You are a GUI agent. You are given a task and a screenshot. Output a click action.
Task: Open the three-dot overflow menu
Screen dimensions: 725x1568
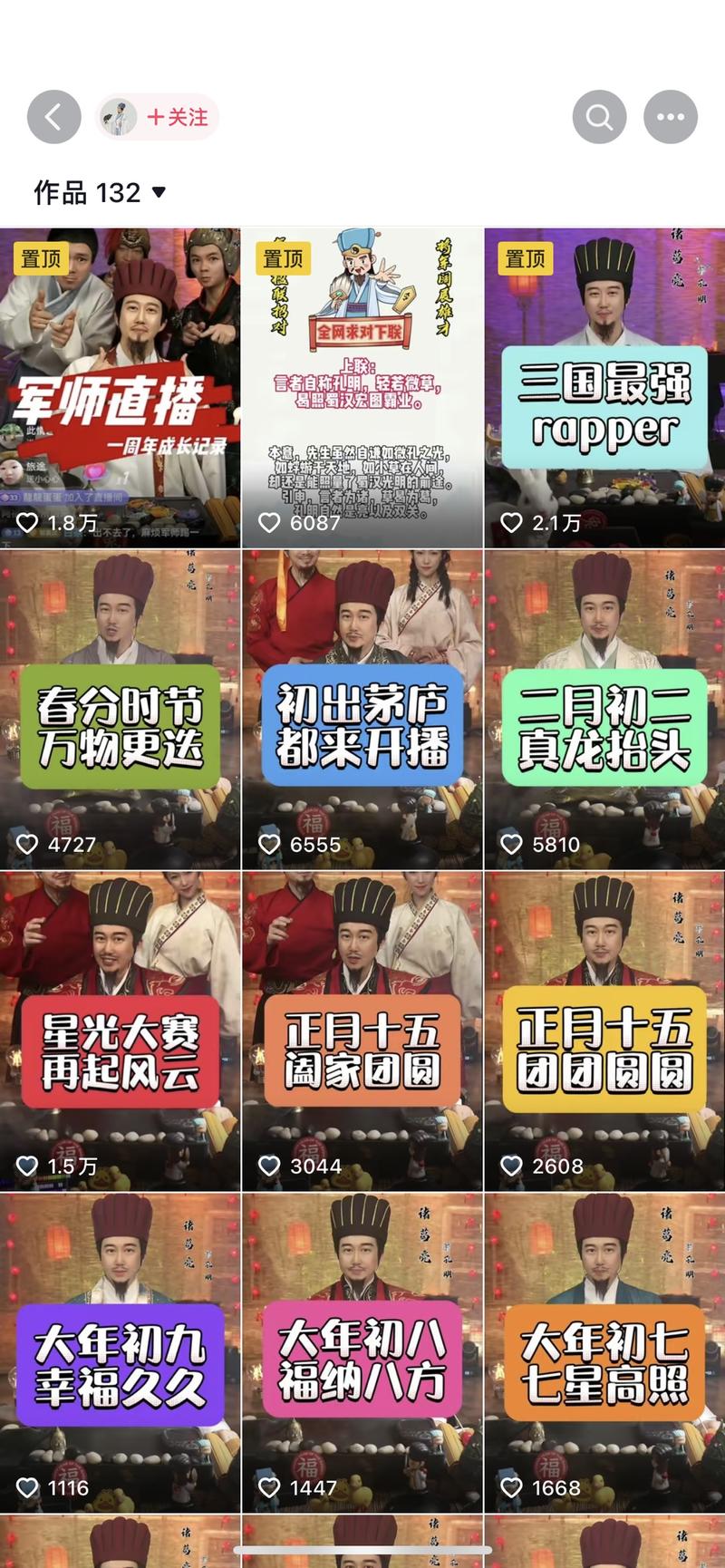[670, 117]
